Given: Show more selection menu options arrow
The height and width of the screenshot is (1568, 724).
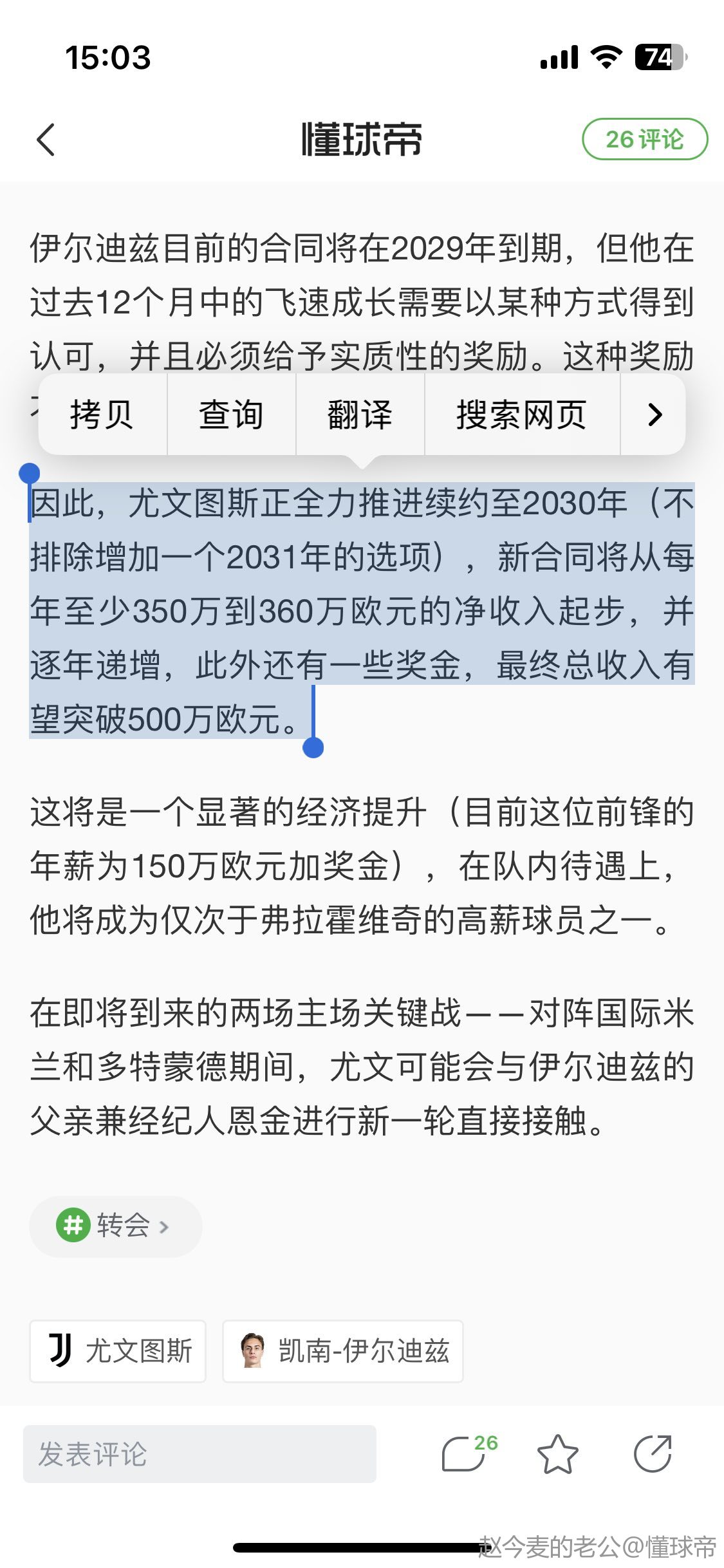Looking at the screenshot, I should (x=654, y=414).
